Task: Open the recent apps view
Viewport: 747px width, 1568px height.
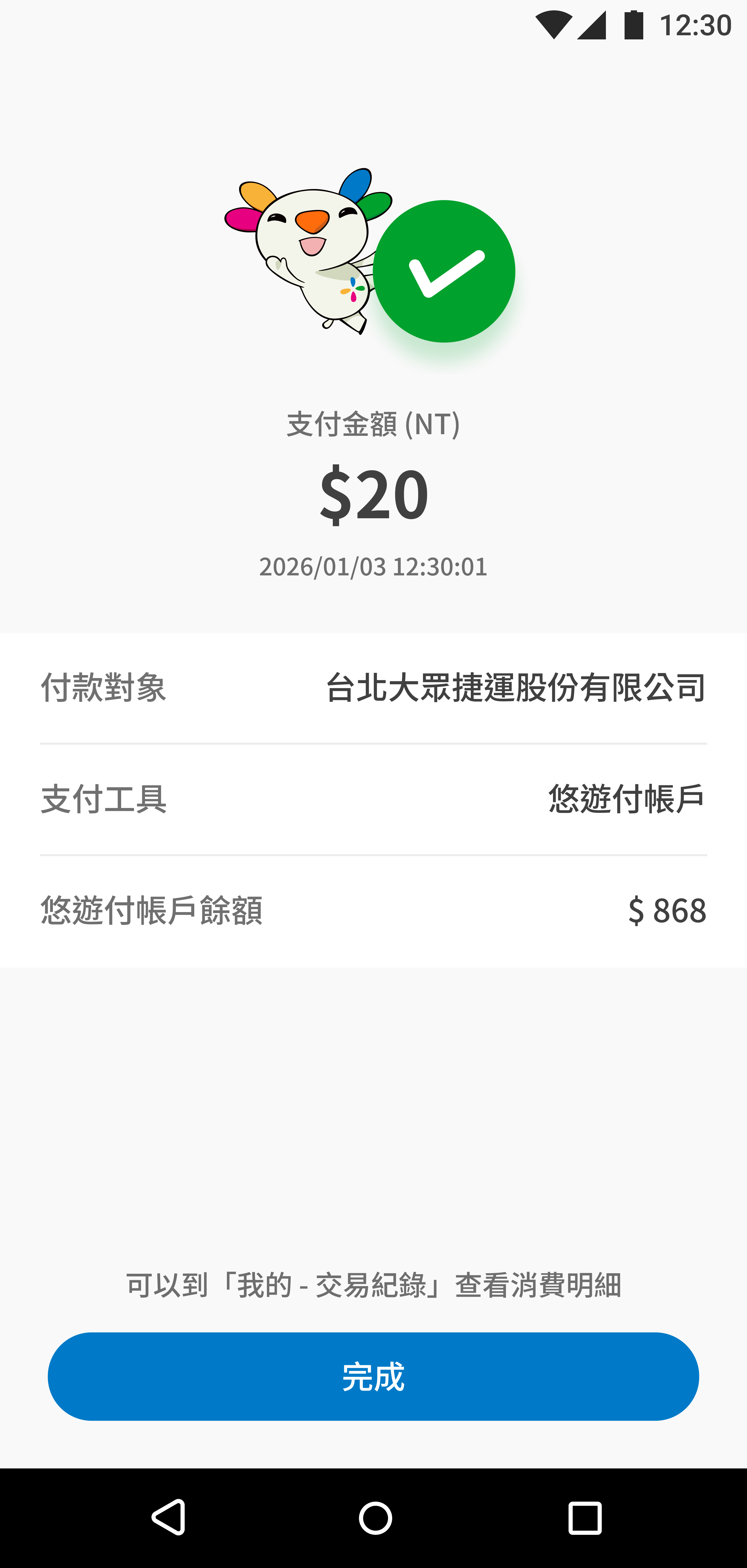Action: (x=584, y=1517)
